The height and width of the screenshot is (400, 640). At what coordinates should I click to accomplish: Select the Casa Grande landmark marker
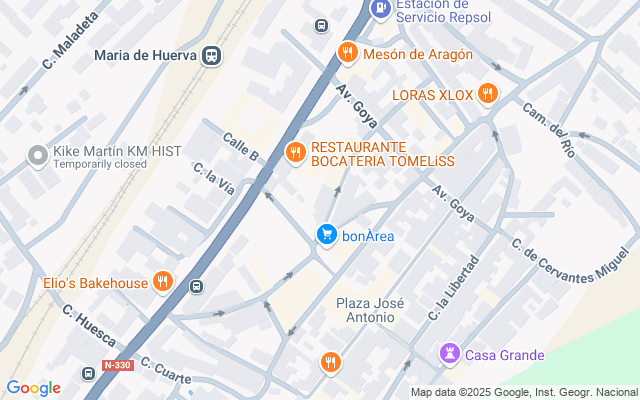(x=450, y=354)
